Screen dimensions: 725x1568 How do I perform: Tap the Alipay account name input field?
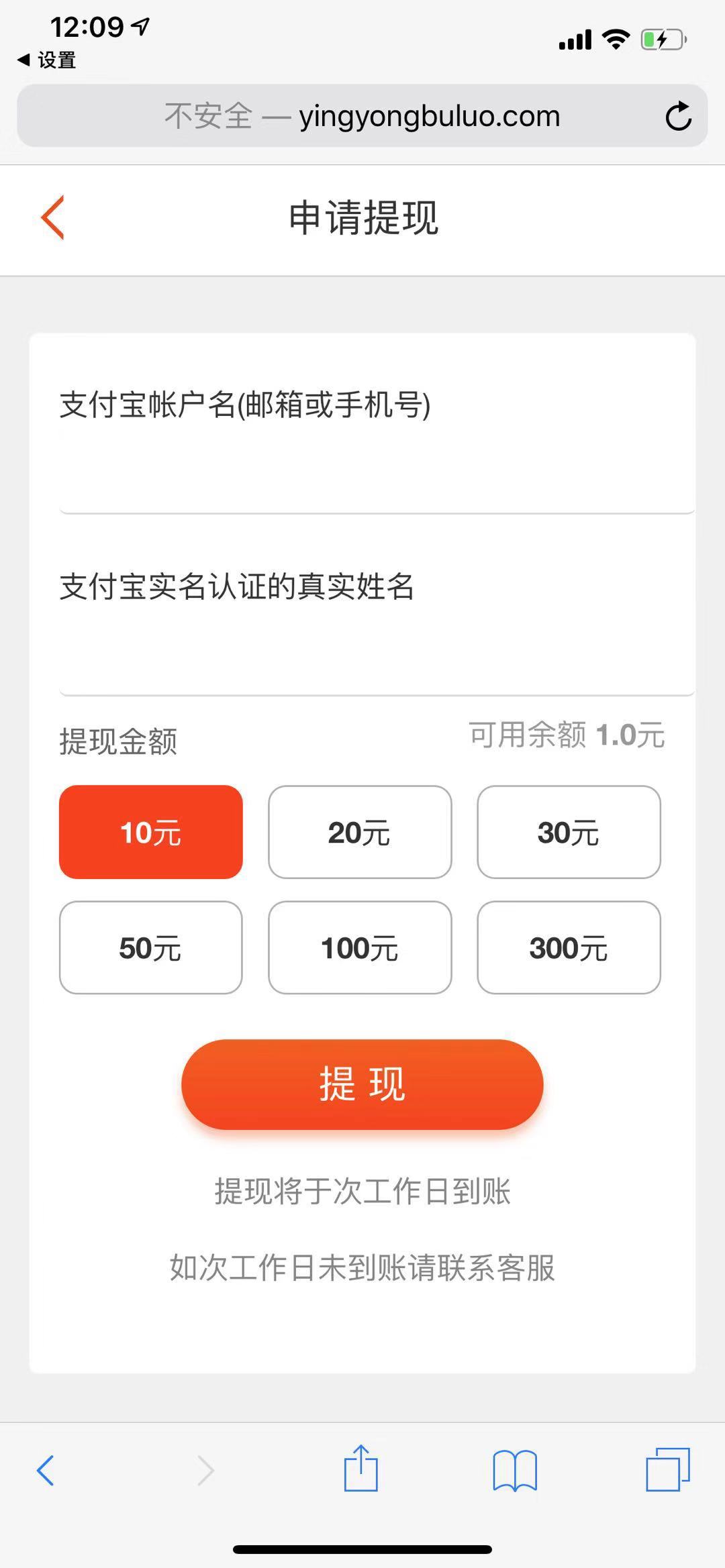click(x=362, y=443)
